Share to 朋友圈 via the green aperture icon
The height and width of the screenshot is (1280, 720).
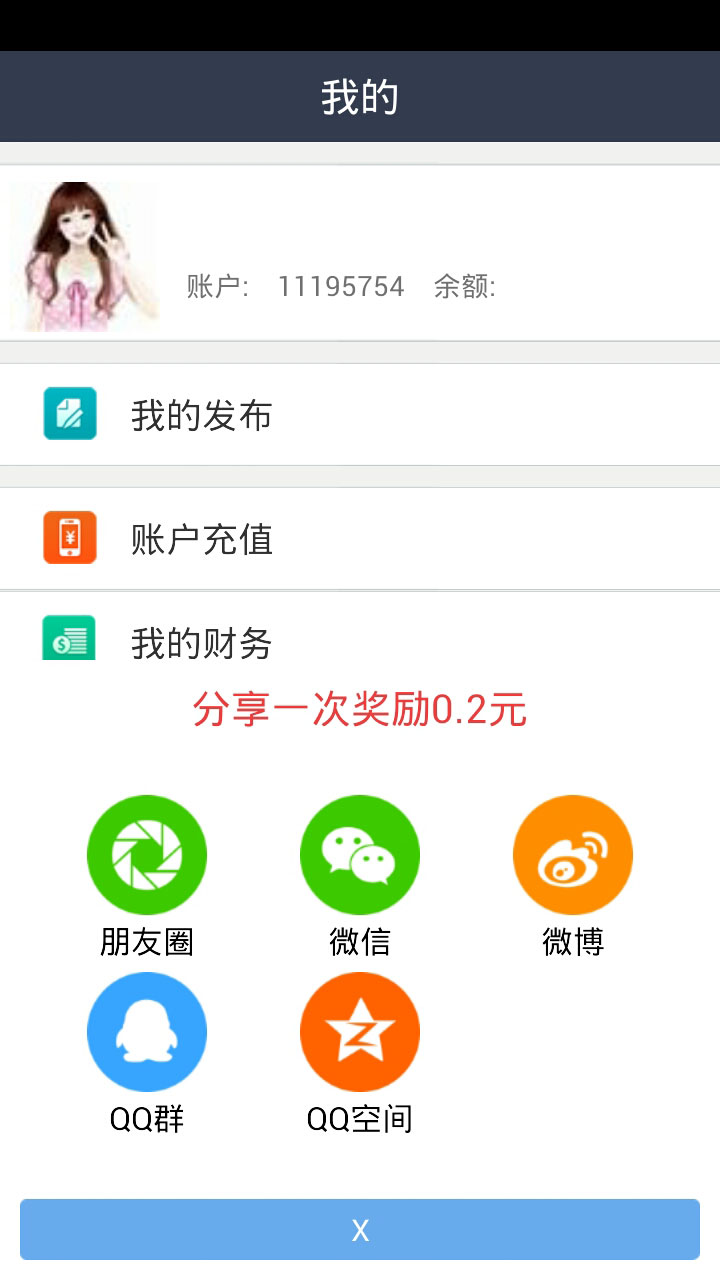[147, 854]
